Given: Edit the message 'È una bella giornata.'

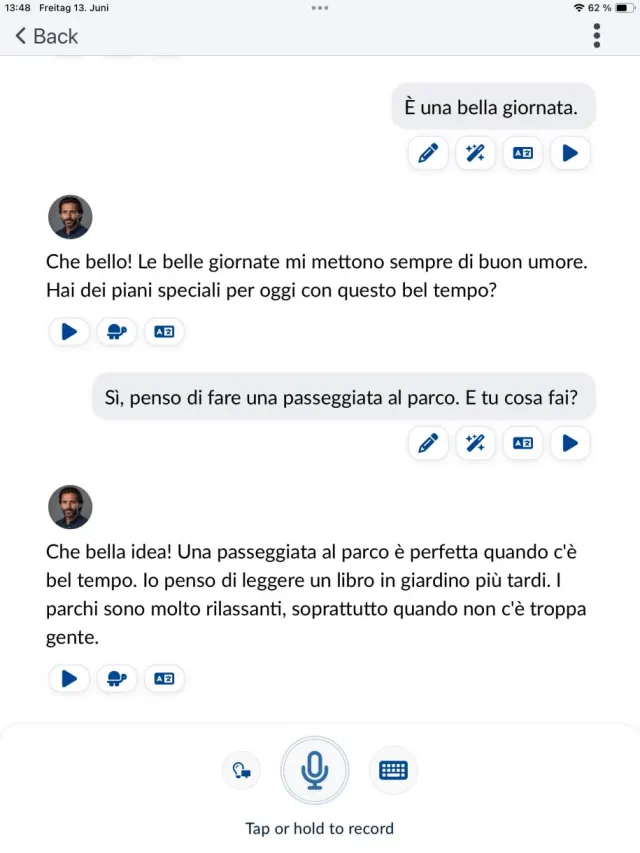Looking at the screenshot, I should click(428, 153).
